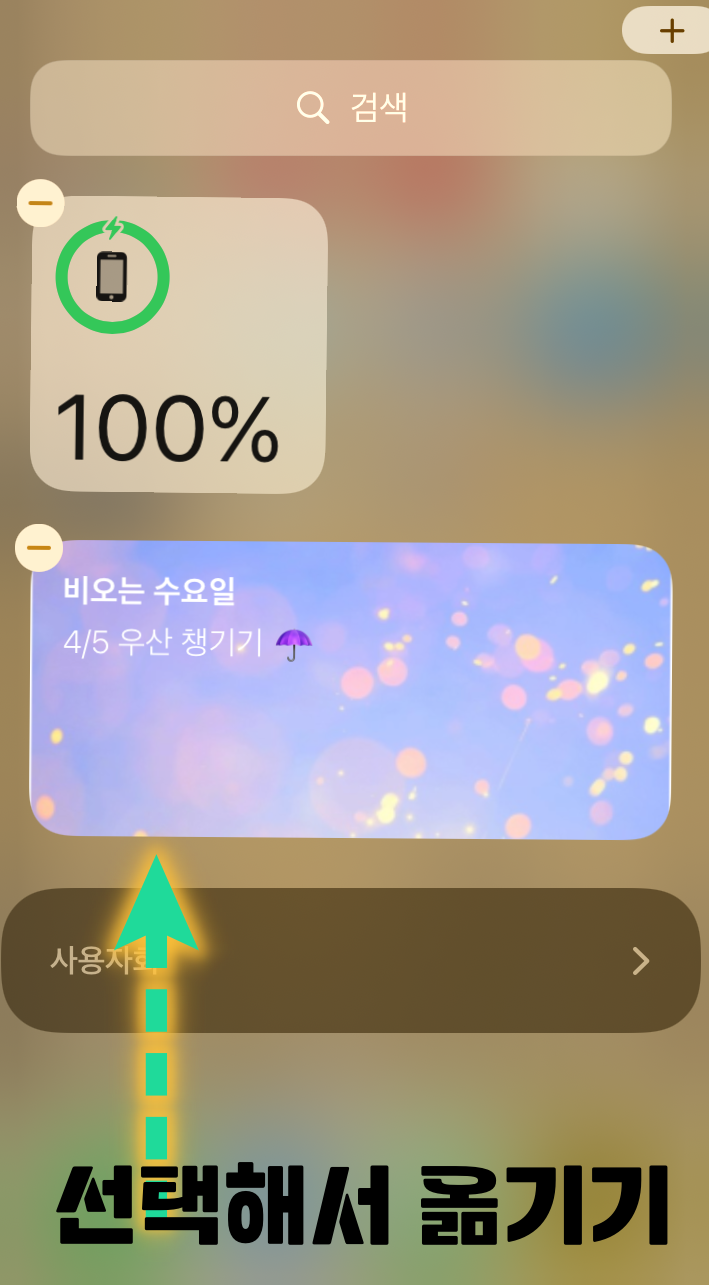Open the 검색 search field
709x1285 pixels.
pos(351,108)
